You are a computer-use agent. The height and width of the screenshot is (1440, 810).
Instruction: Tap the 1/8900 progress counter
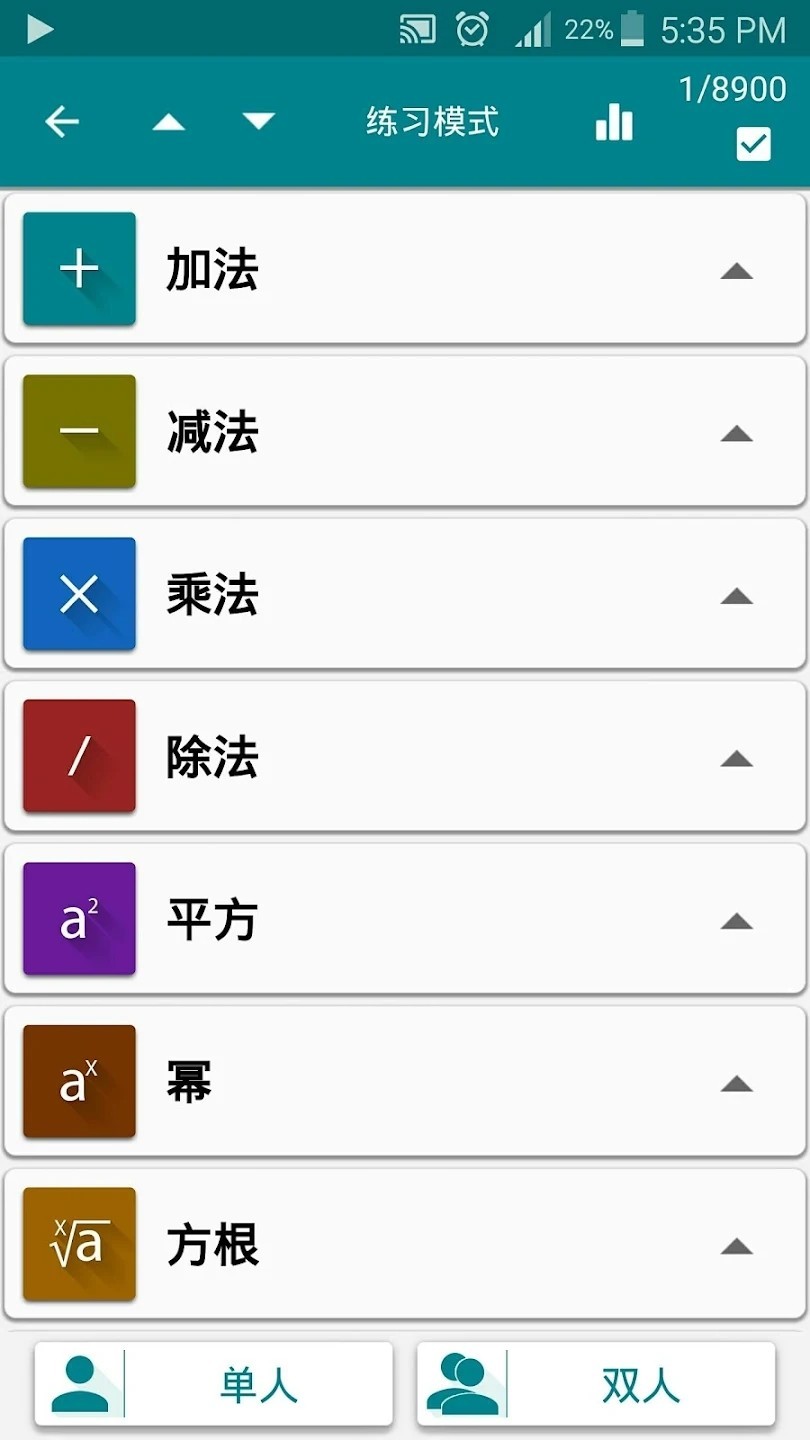(x=732, y=89)
